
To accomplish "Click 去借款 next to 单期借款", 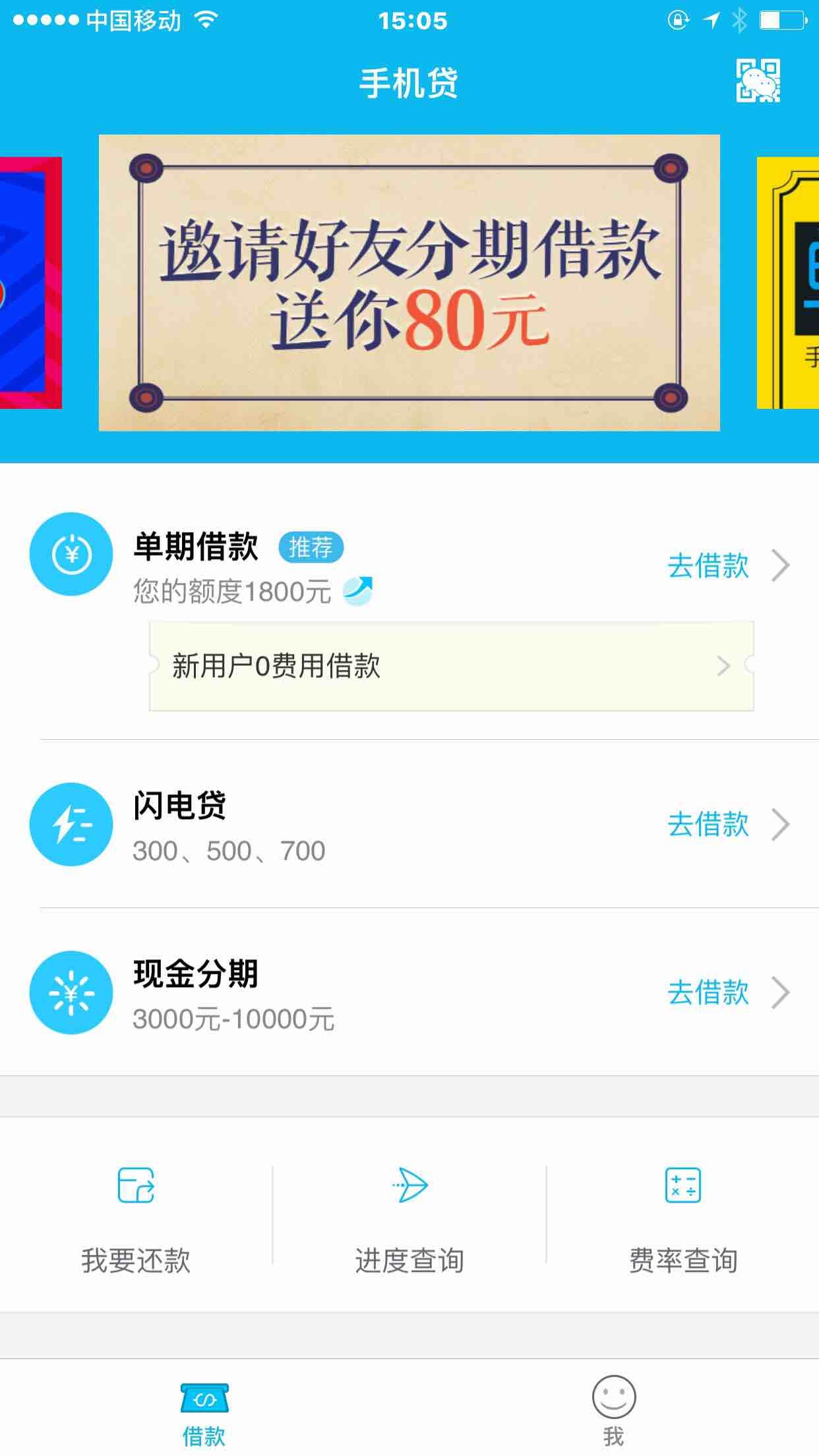I will click(708, 565).
